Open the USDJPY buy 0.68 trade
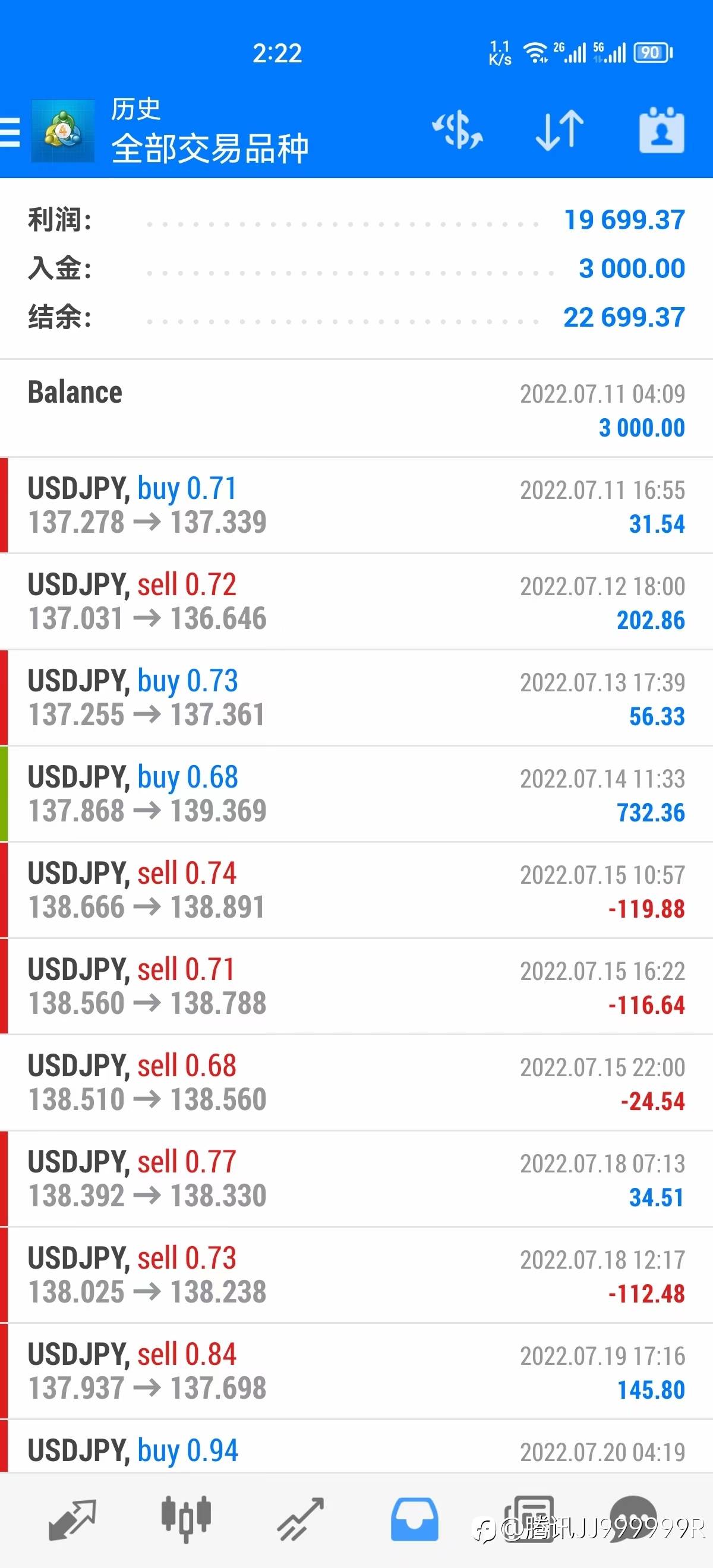 pyautogui.click(x=356, y=794)
